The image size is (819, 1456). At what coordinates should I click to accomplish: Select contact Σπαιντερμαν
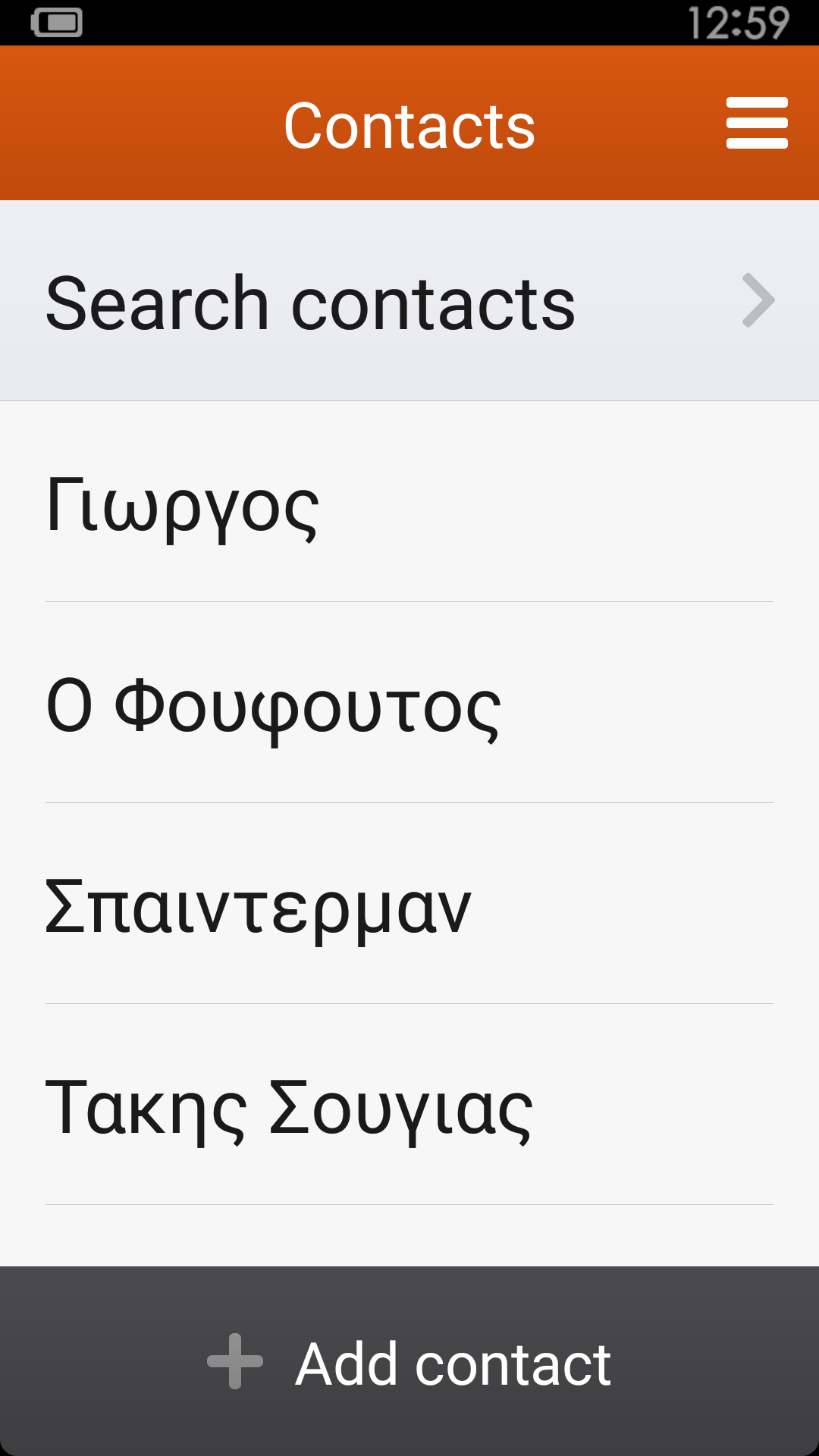[409, 904]
